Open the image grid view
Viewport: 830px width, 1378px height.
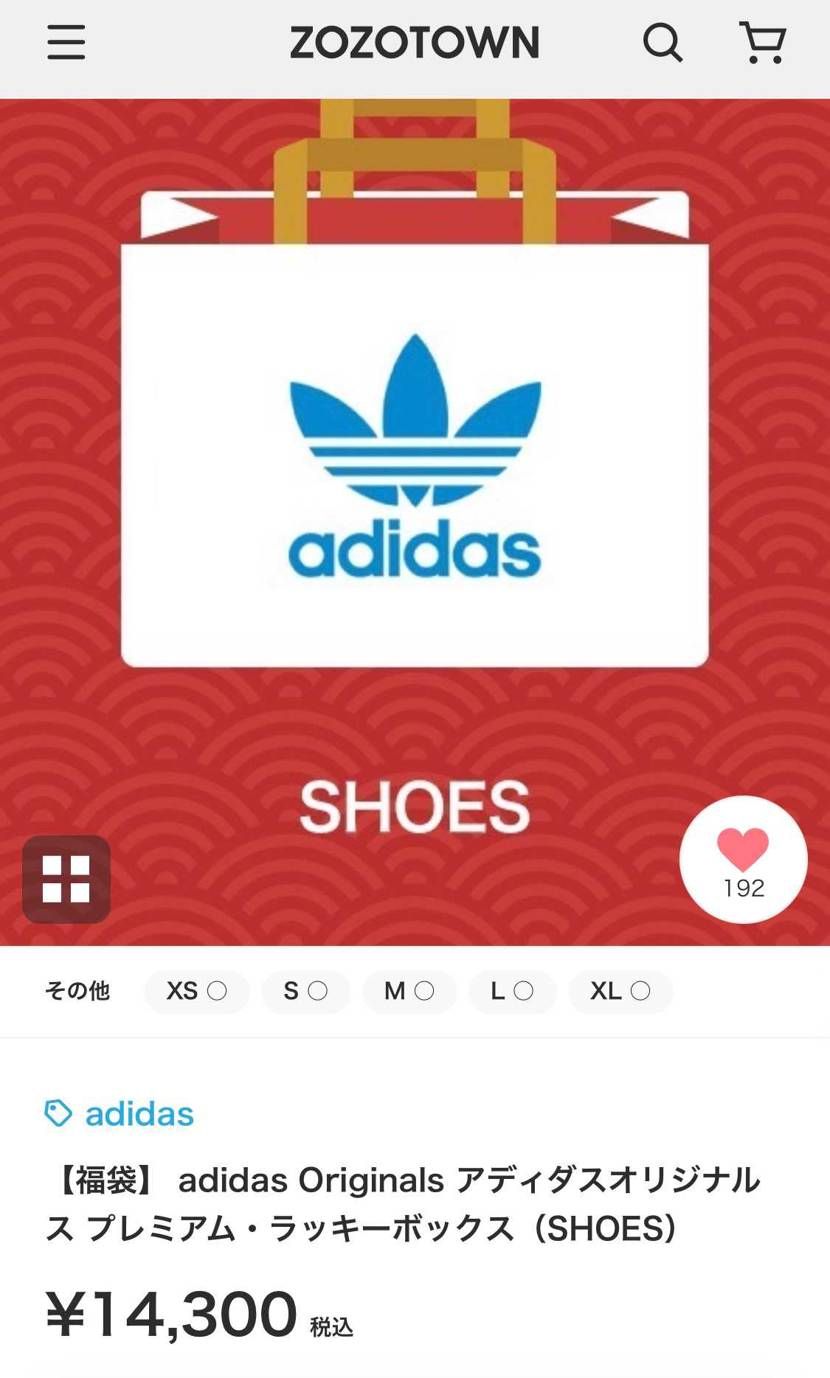66,879
